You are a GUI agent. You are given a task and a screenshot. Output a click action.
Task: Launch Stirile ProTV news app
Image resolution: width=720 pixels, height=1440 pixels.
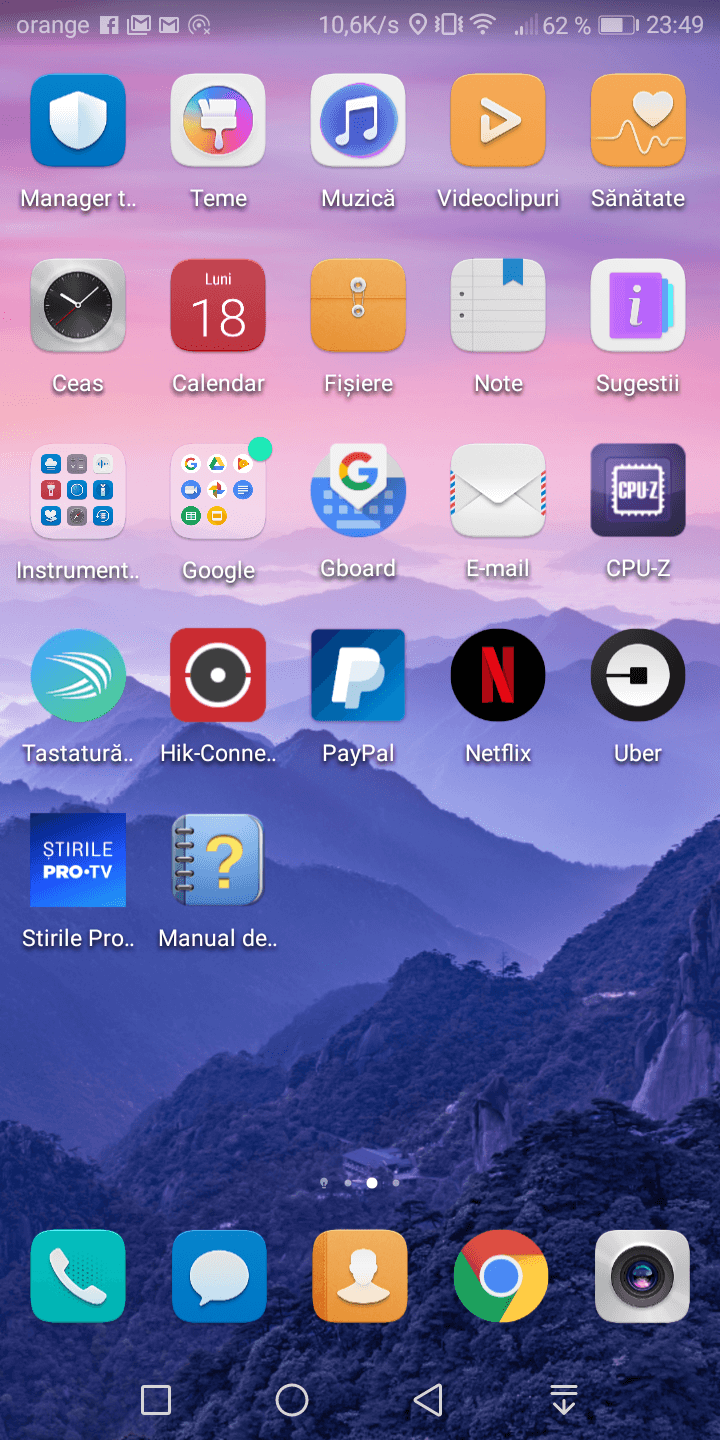pyautogui.click(x=78, y=860)
